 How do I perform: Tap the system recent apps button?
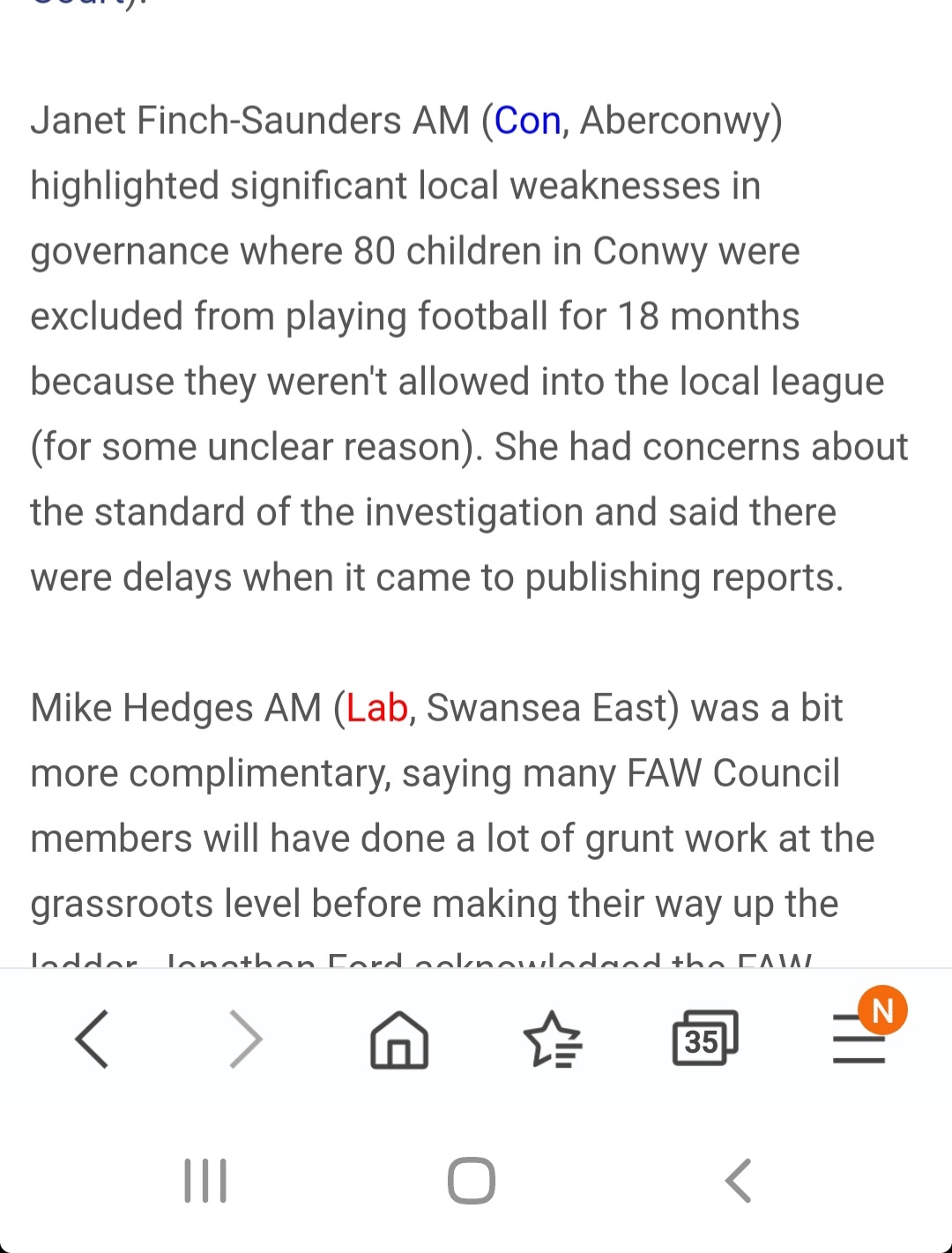point(205,1180)
